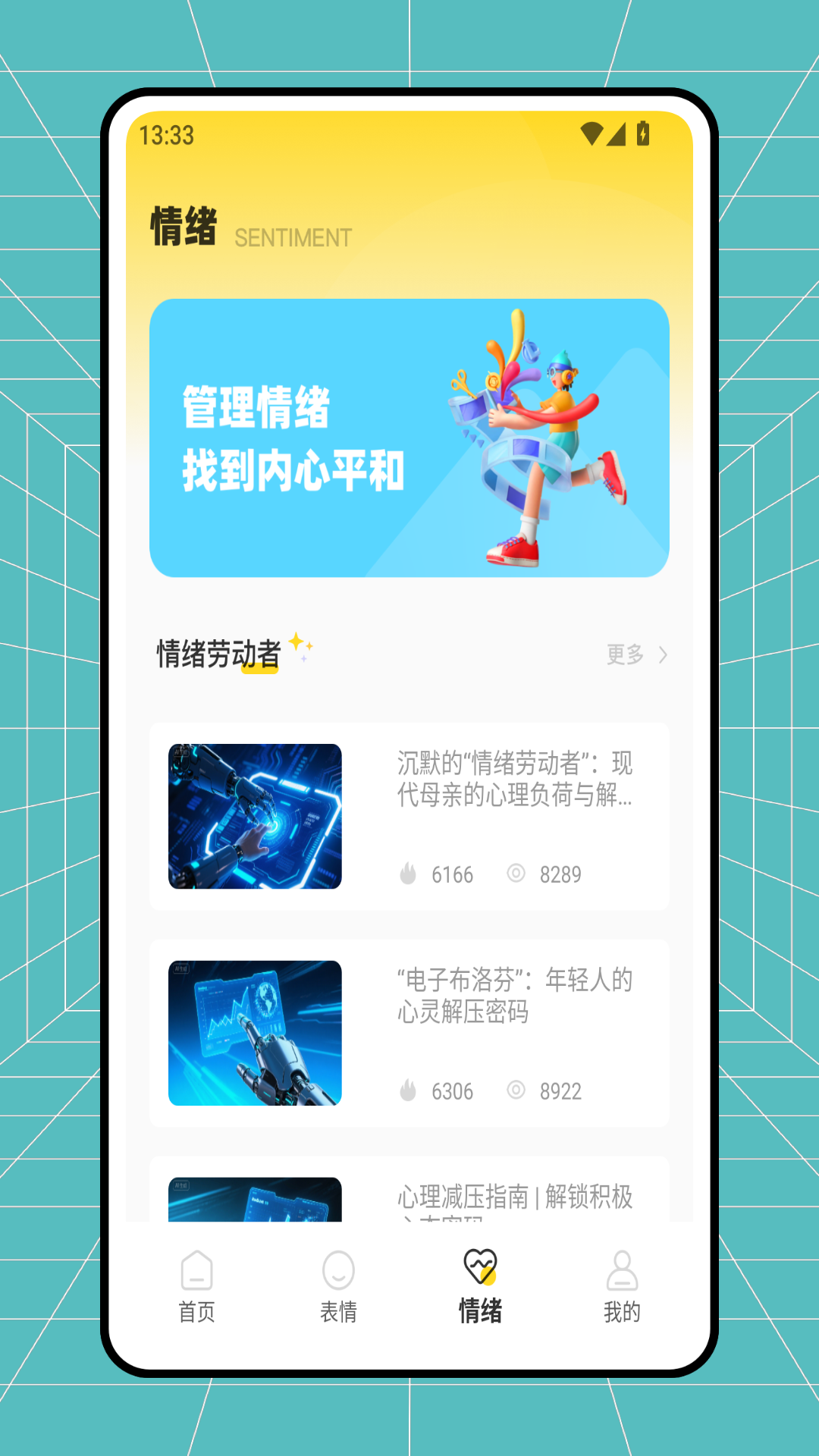Tap the battery indicator in the status bar
Image resolution: width=819 pixels, height=1456 pixels.
tap(642, 133)
